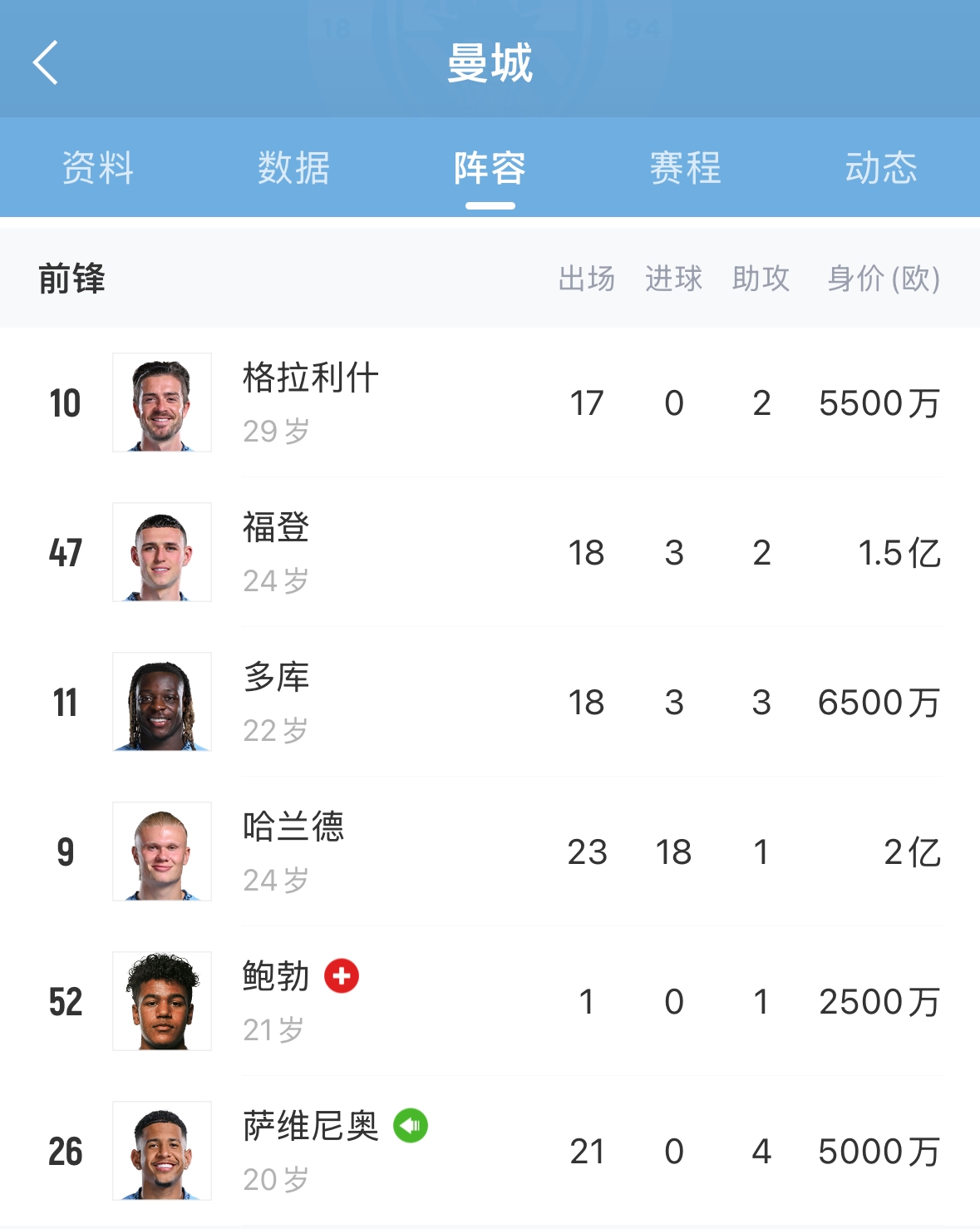Switch to the 资料 tab
Image resolution: width=980 pixels, height=1229 pixels.
(x=98, y=168)
